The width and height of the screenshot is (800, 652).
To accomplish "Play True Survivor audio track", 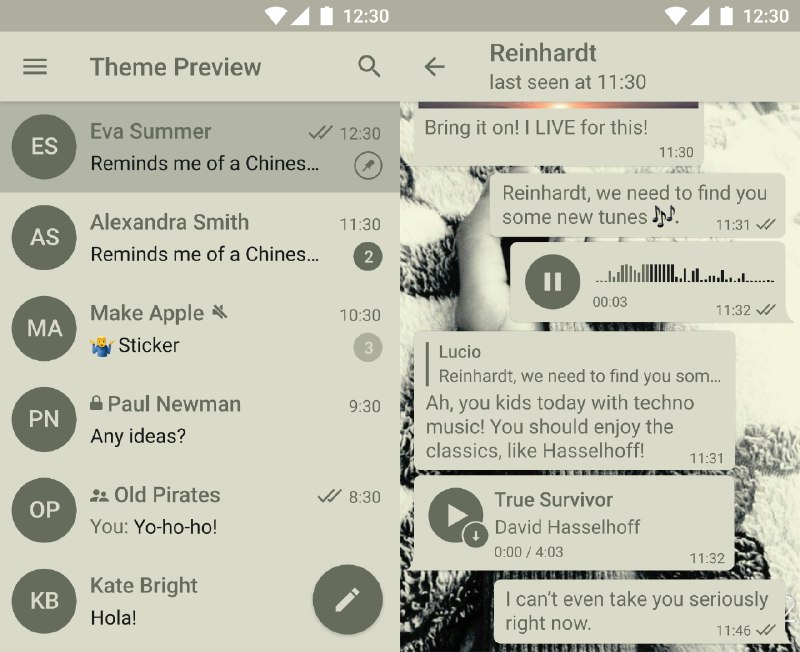I will click(x=456, y=515).
